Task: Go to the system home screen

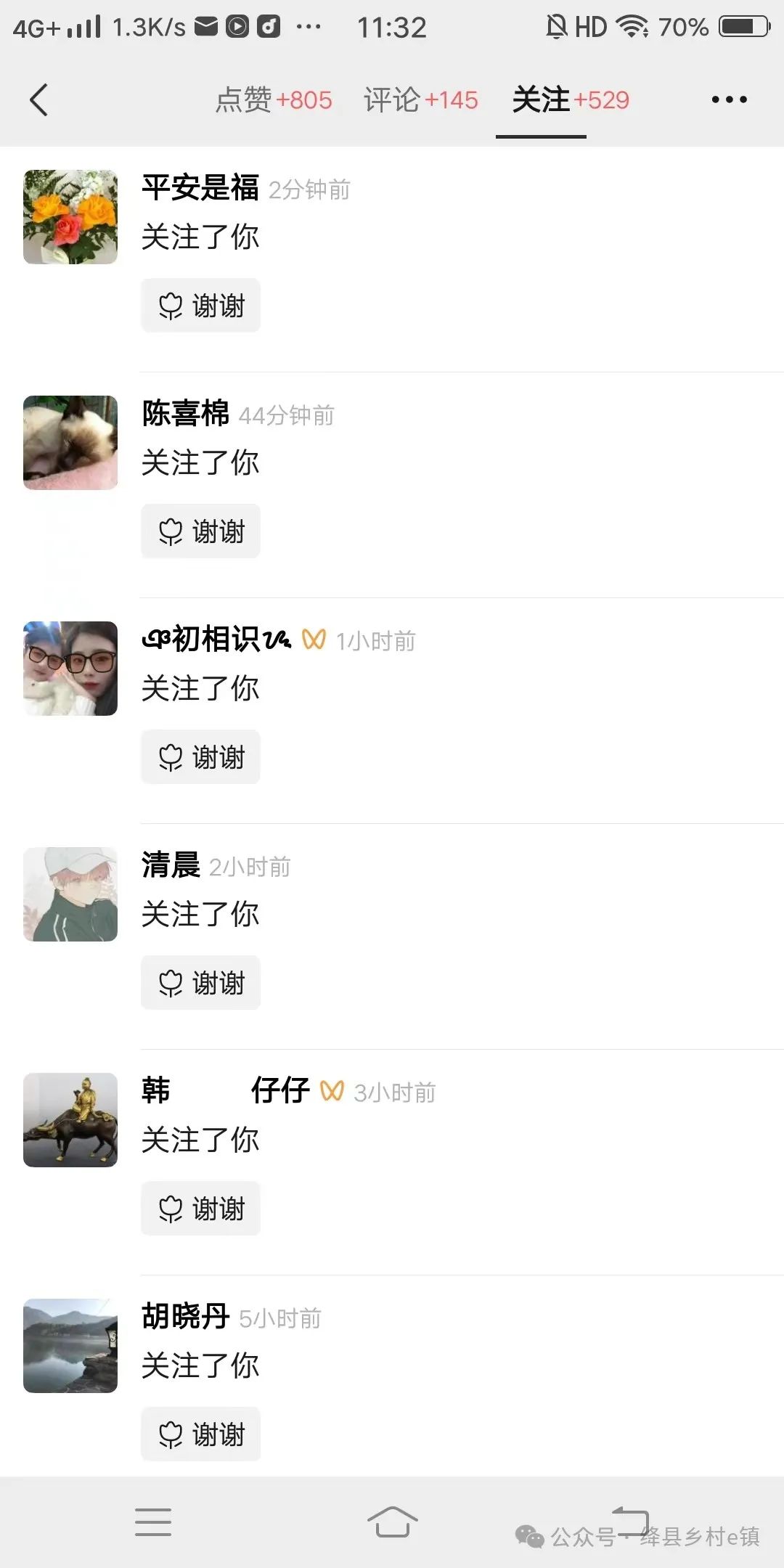Action: [392, 1522]
